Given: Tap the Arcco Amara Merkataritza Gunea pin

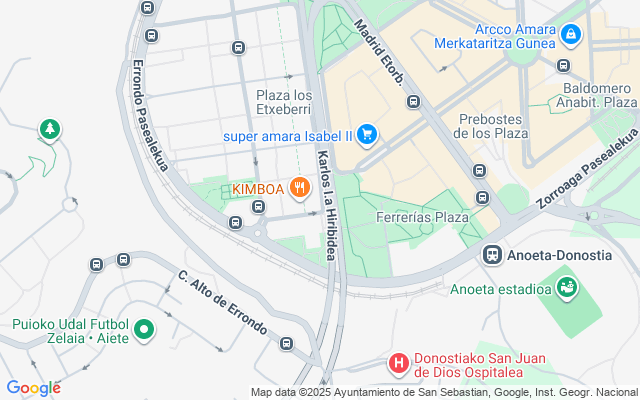Looking at the screenshot, I should tap(570, 36).
